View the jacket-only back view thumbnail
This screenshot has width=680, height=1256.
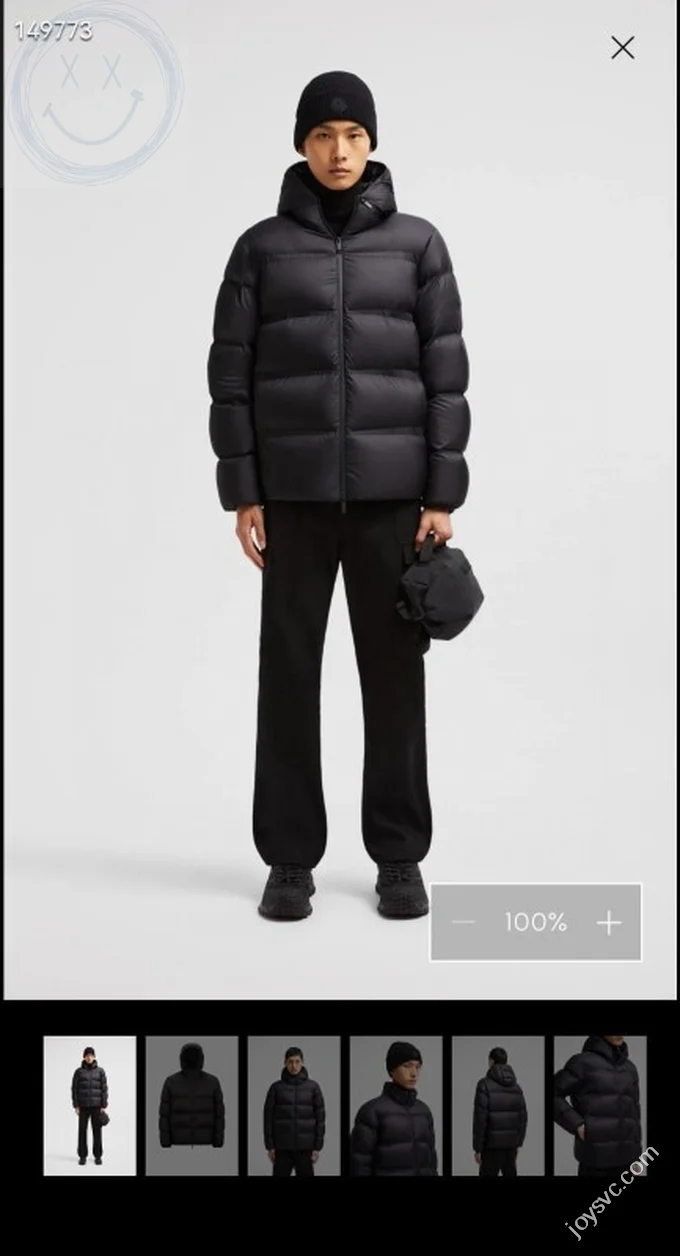click(x=192, y=1105)
